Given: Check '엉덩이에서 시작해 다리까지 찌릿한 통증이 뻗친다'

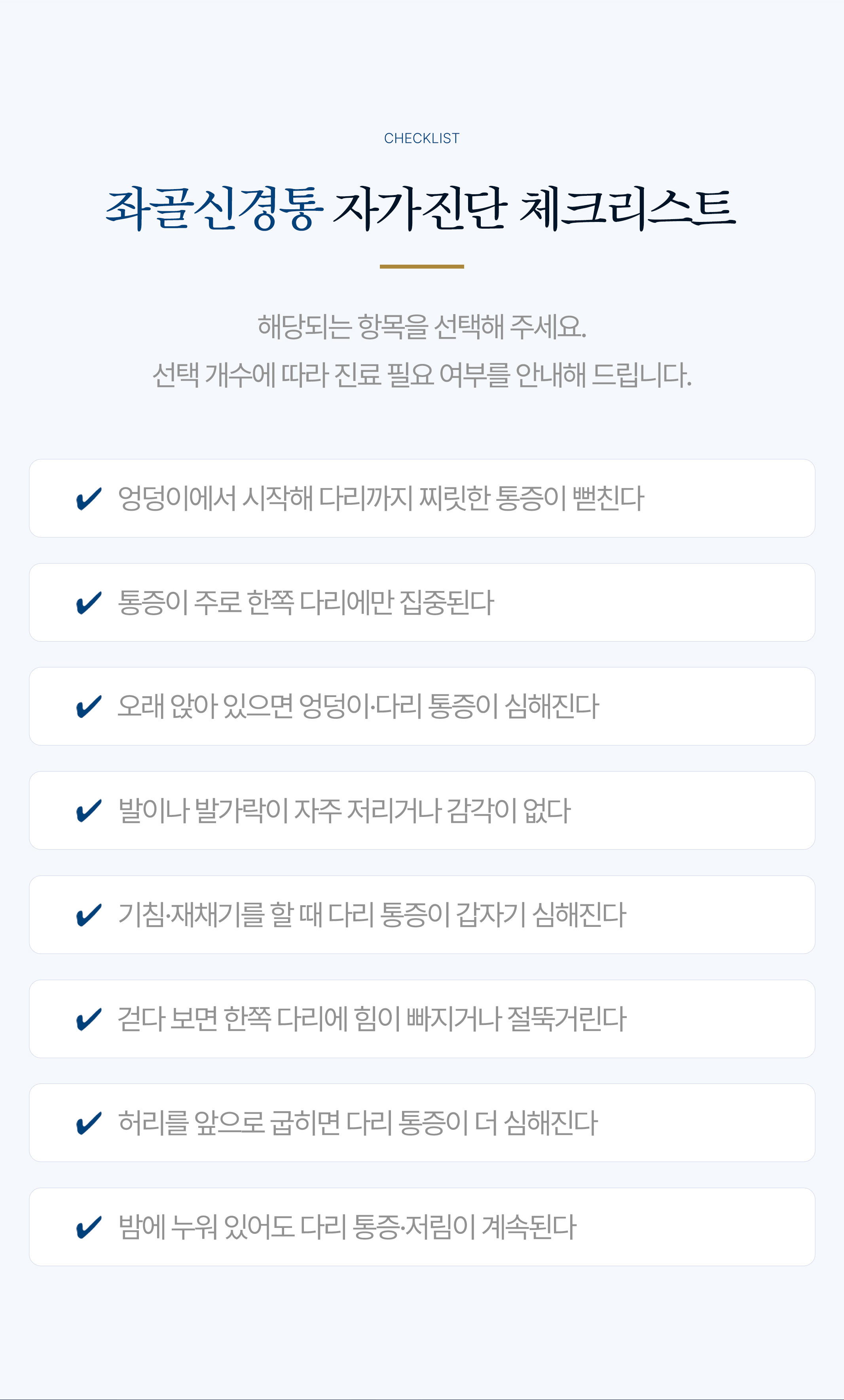Looking at the screenshot, I should coord(422,498).
